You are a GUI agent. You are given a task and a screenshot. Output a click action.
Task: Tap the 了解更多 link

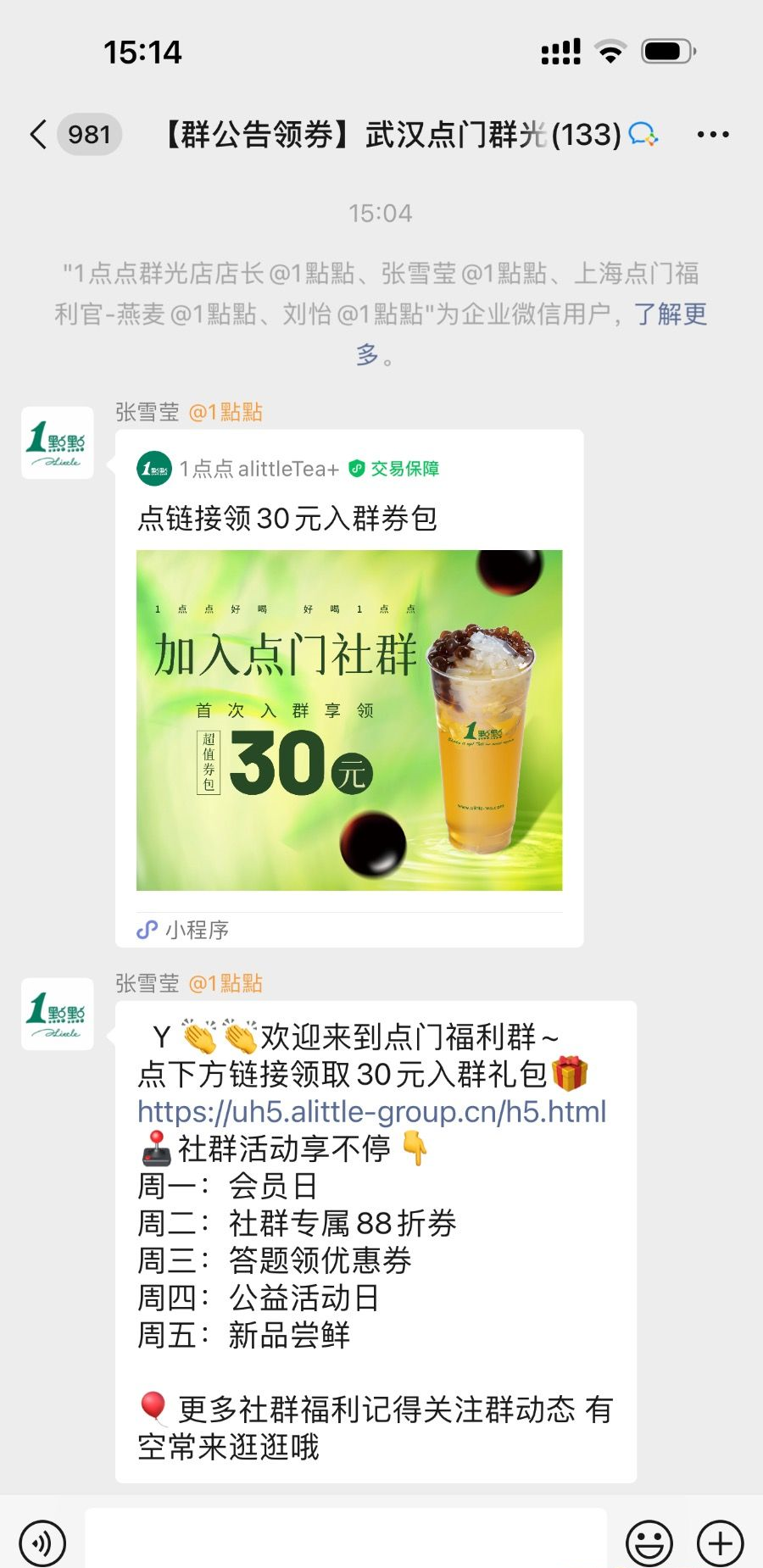(x=670, y=314)
